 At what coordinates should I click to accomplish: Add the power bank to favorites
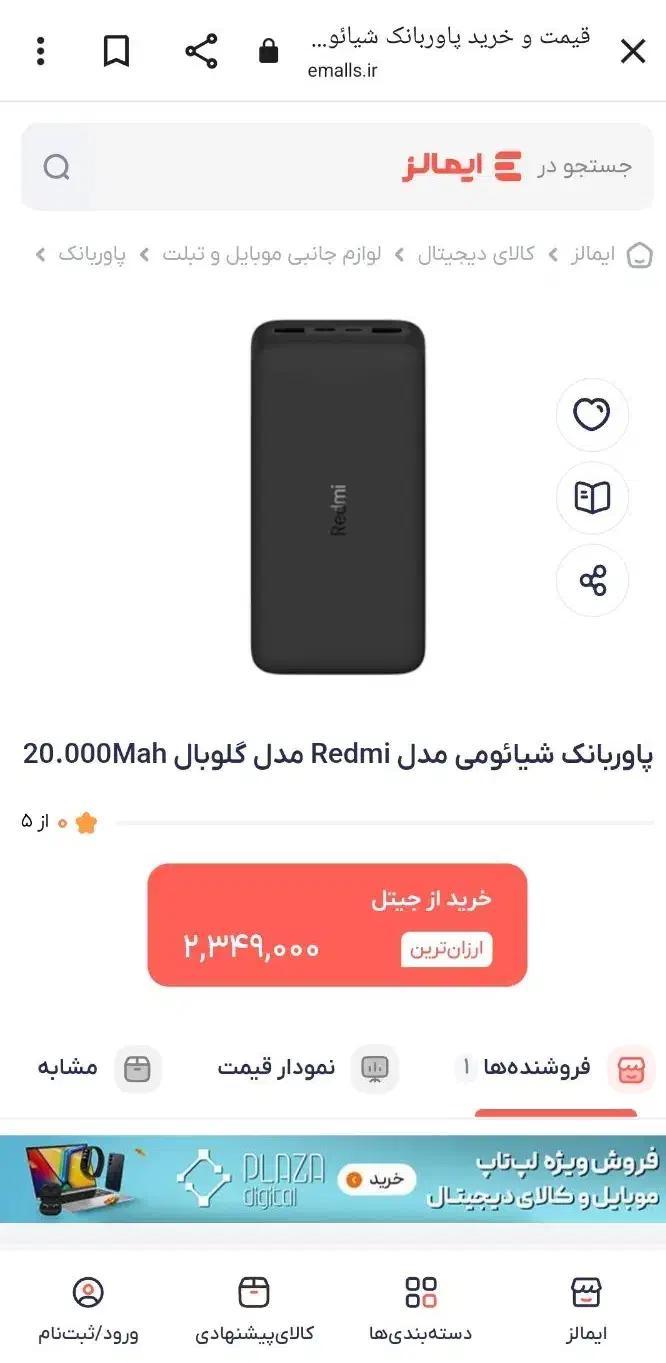pos(592,414)
